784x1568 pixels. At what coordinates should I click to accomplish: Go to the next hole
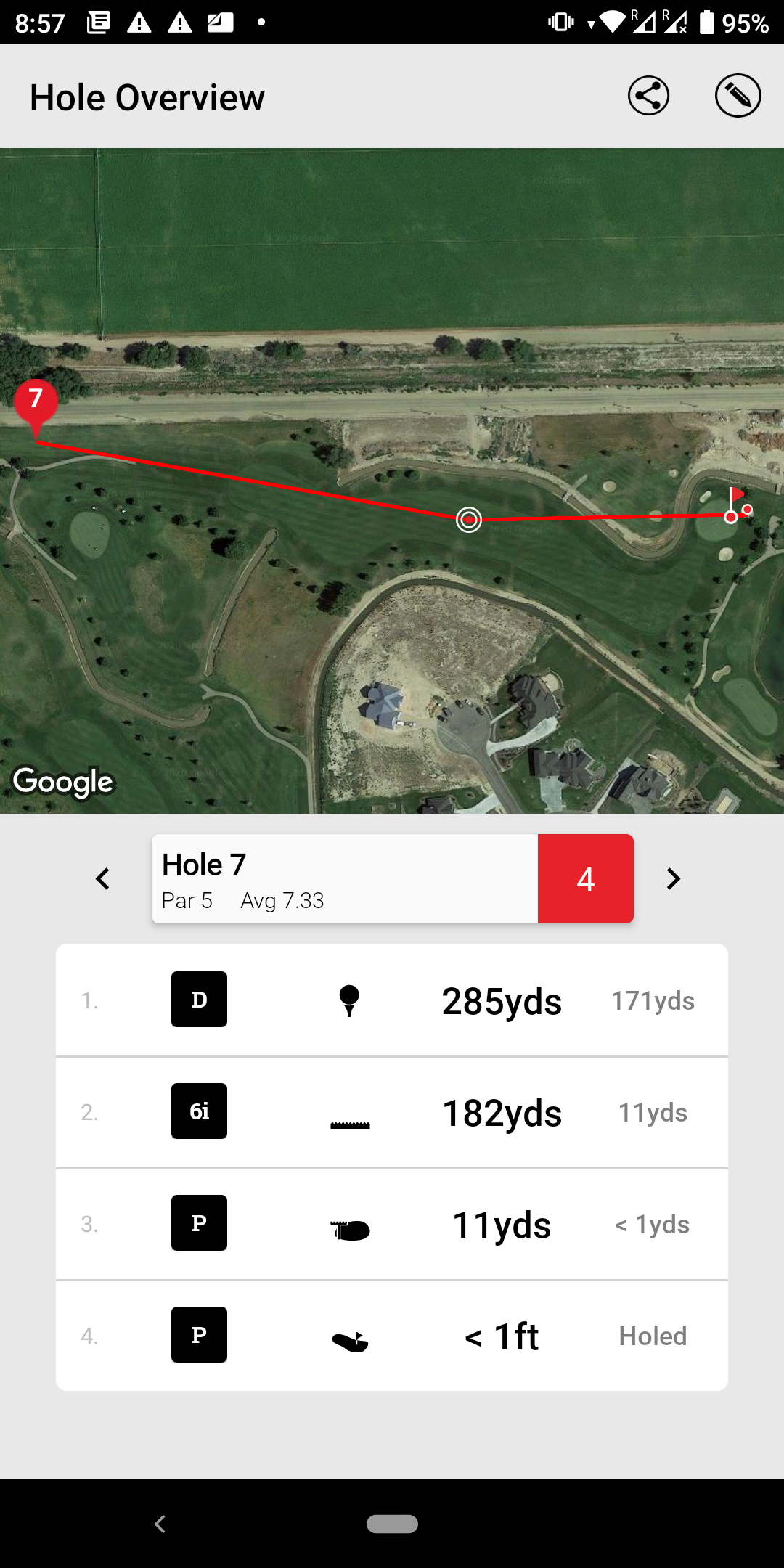[673, 879]
